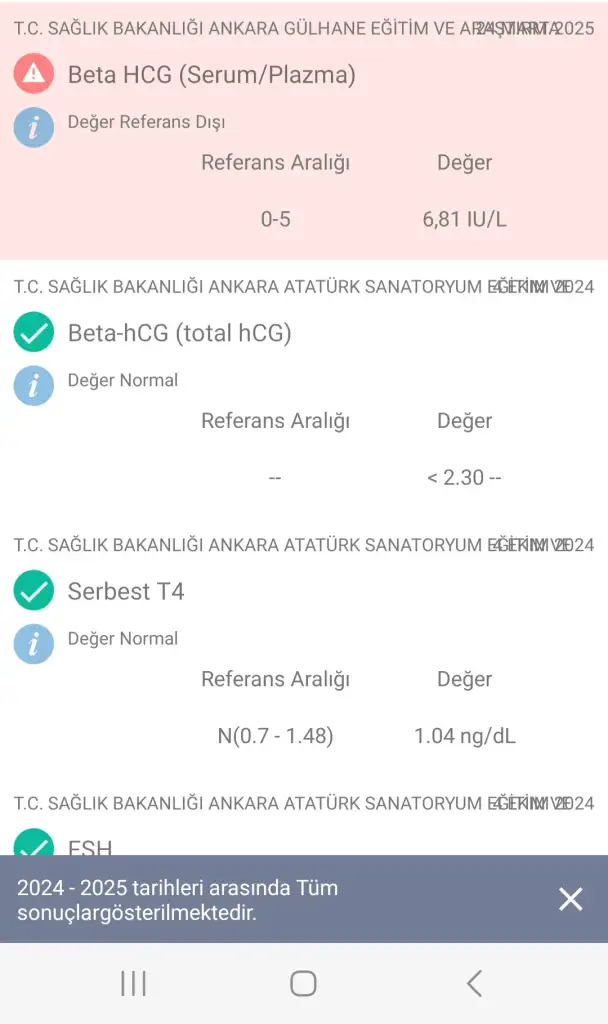Image resolution: width=608 pixels, height=1024 pixels.
Task: Open recent apps from the navigation bar
Action: (133, 983)
